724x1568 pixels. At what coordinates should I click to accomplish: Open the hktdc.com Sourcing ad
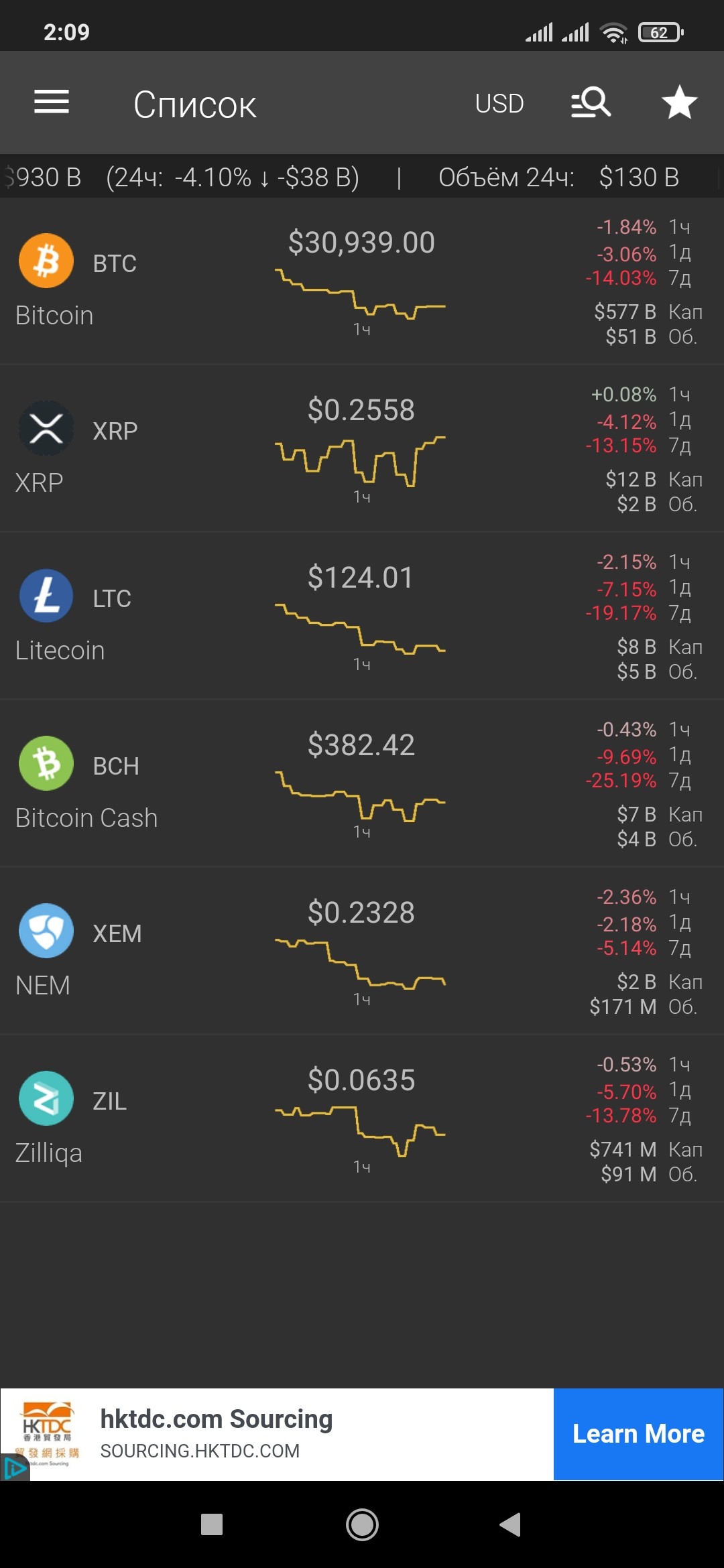[x=216, y=1419]
